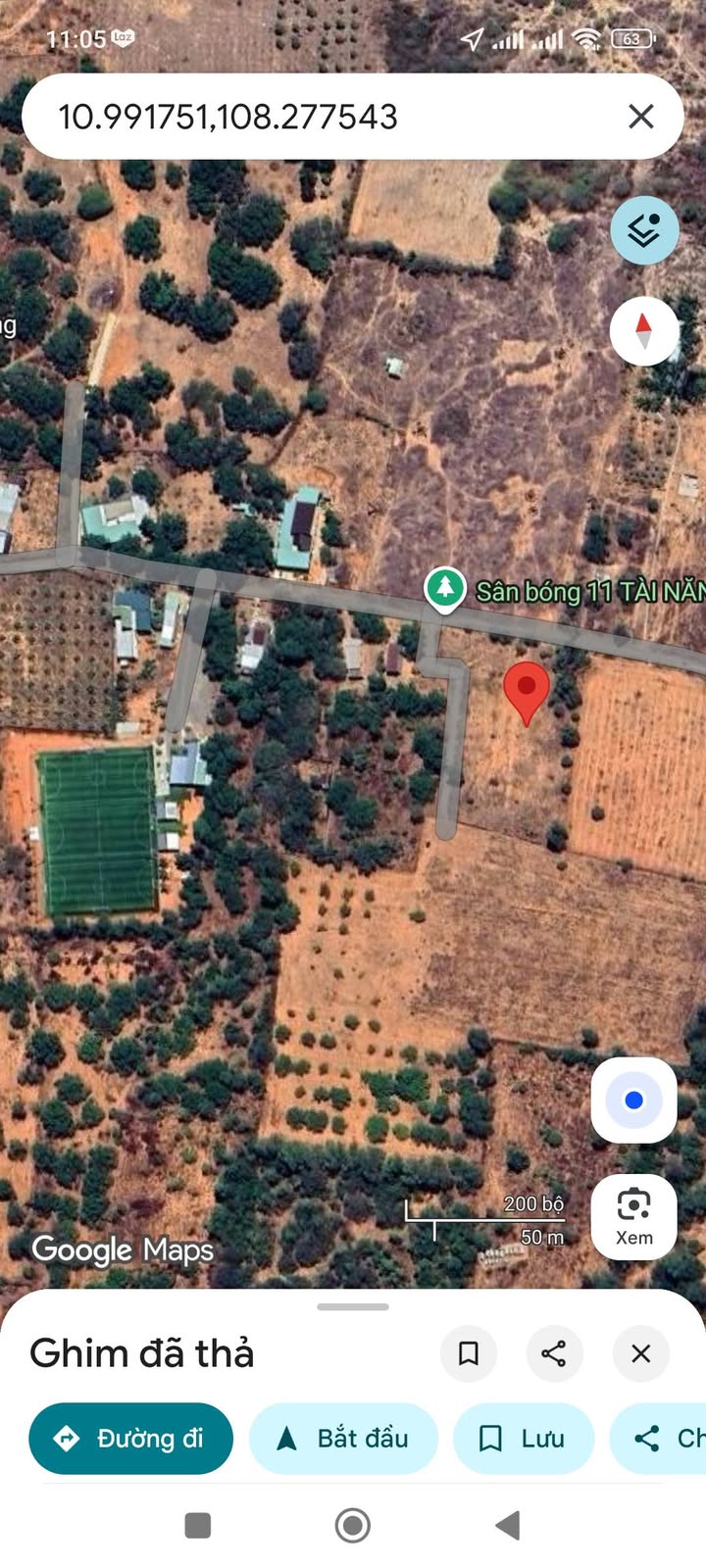Open the map layers selector
The height and width of the screenshot is (1568, 706).
(x=644, y=231)
